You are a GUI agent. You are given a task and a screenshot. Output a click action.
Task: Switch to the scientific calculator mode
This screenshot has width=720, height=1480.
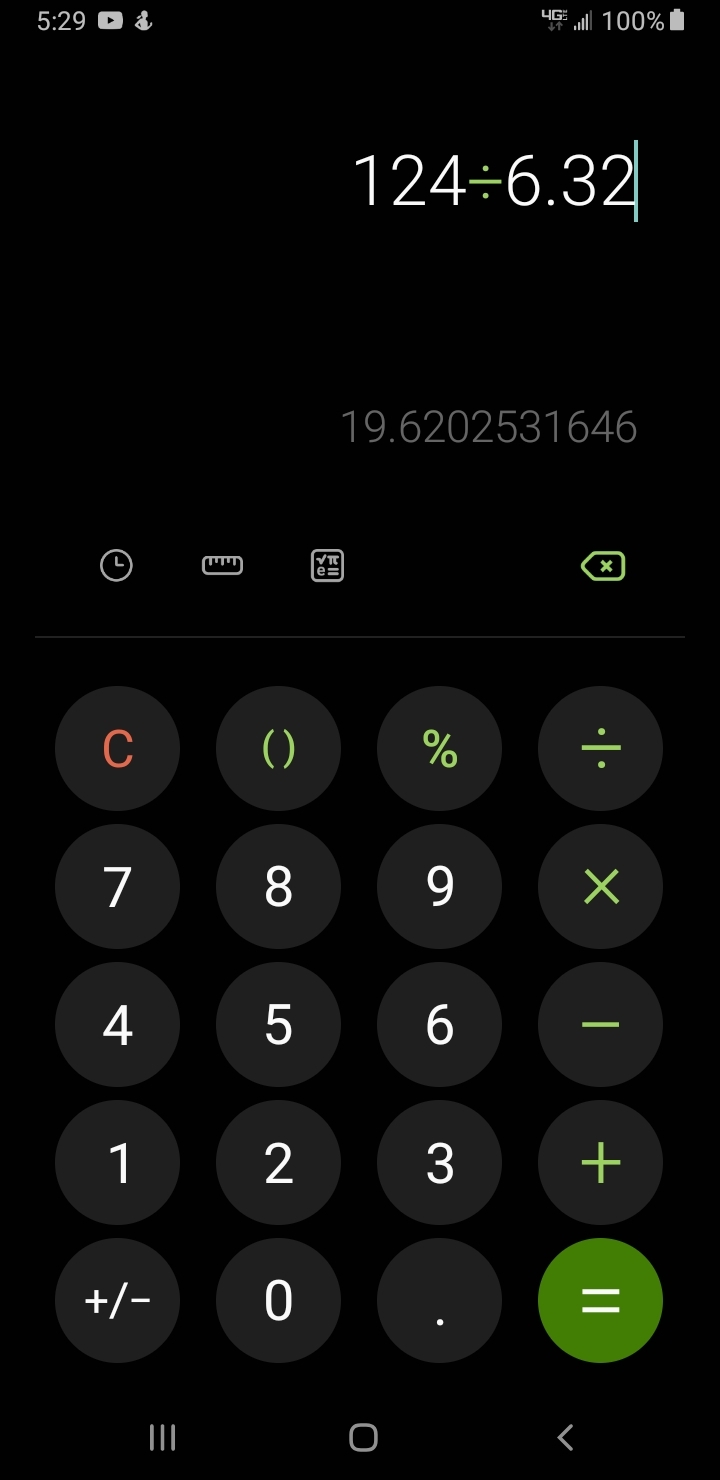coord(327,566)
